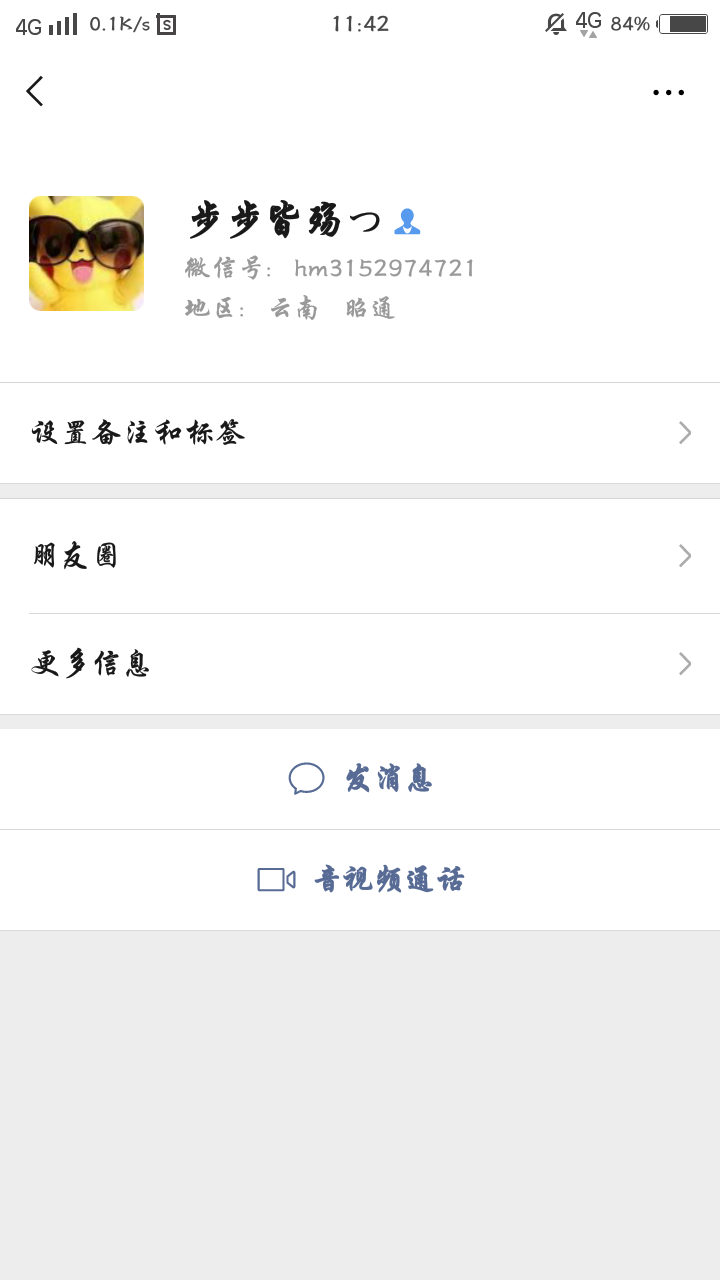Viewport: 720px width, 1280px height.
Task: Go back to the previous screen
Action: (35, 91)
